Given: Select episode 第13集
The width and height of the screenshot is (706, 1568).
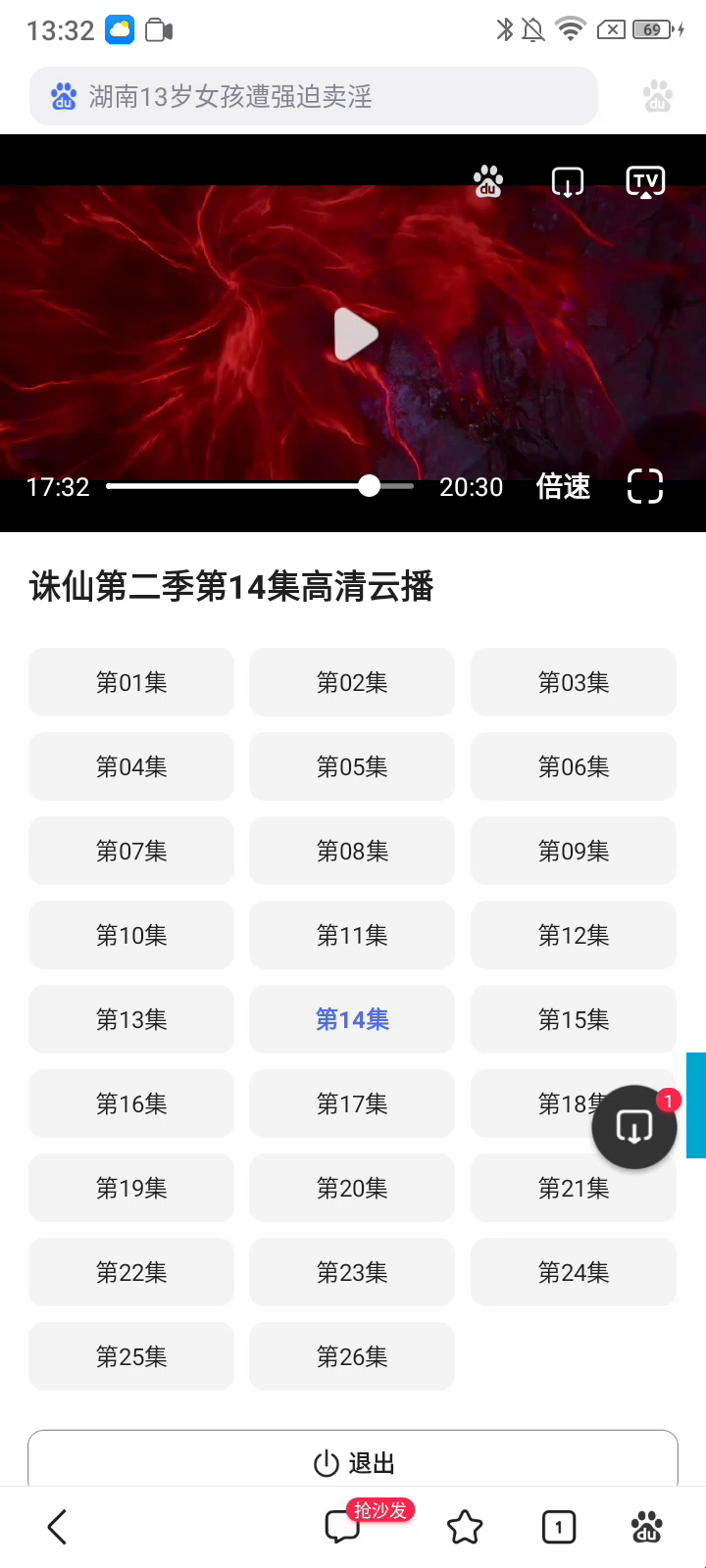Looking at the screenshot, I should point(131,1019).
